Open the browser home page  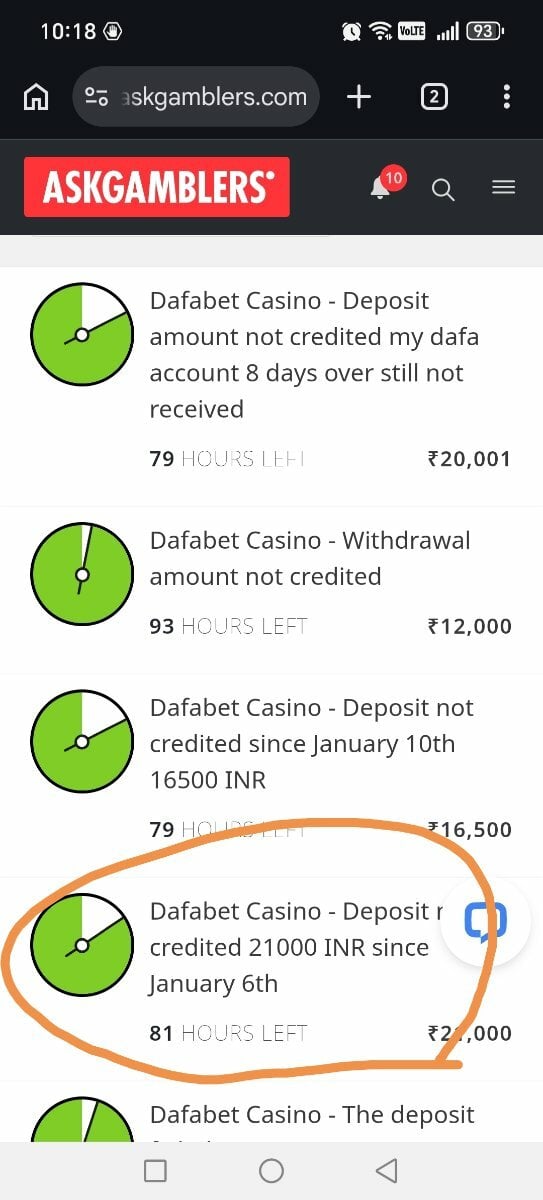pyautogui.click(x=36, y=97)
